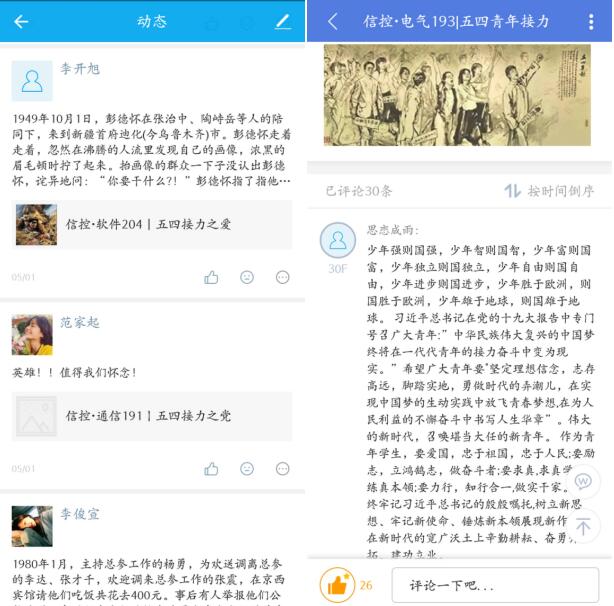
Task: Open the article's three-dot overflow menu
Action: point(591,21)
